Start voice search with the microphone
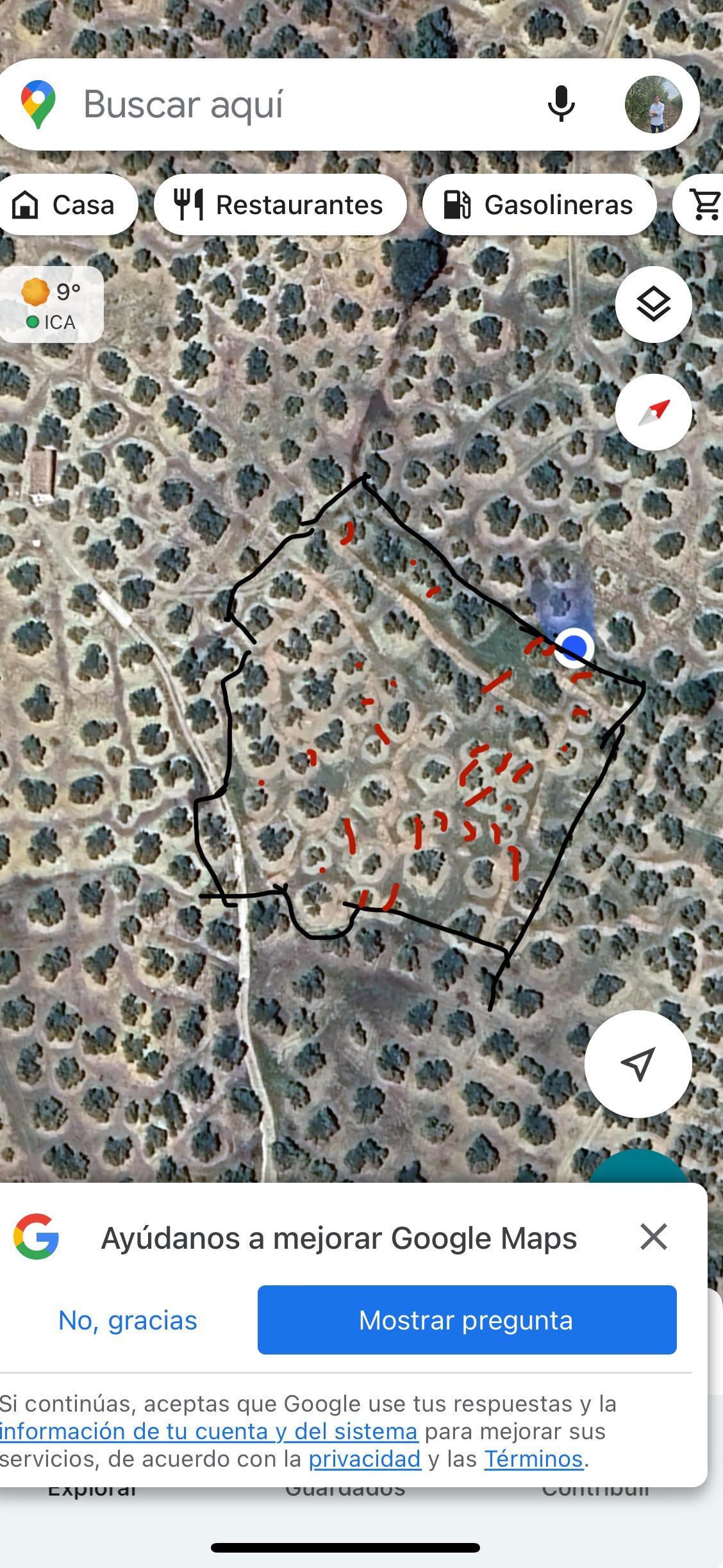 click(561, 104)
